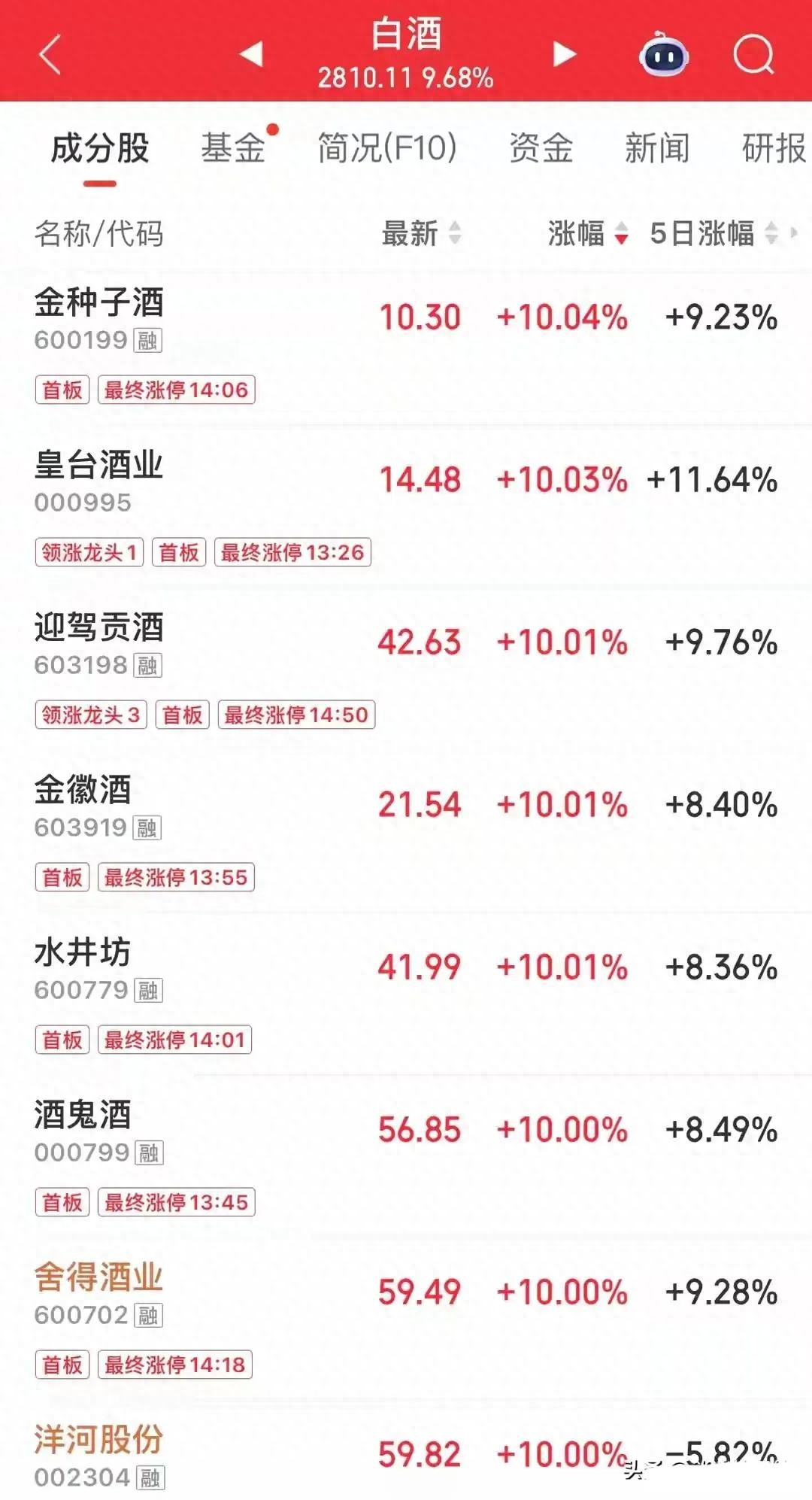The image size is (812, 1500).
Task: Click the 首板 tag under 金种子酒
Action: tap(62, 390)
